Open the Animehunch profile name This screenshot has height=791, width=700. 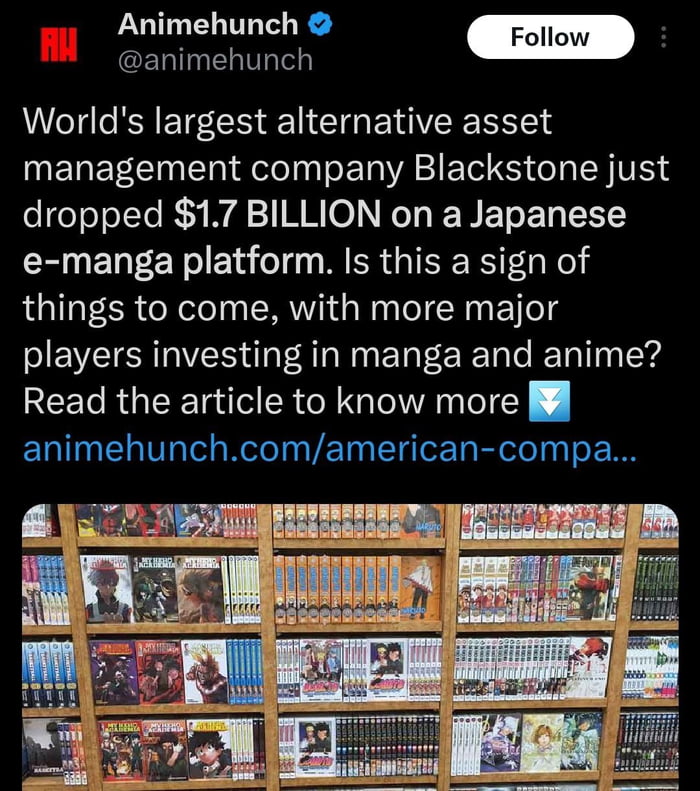pos(208,23)
